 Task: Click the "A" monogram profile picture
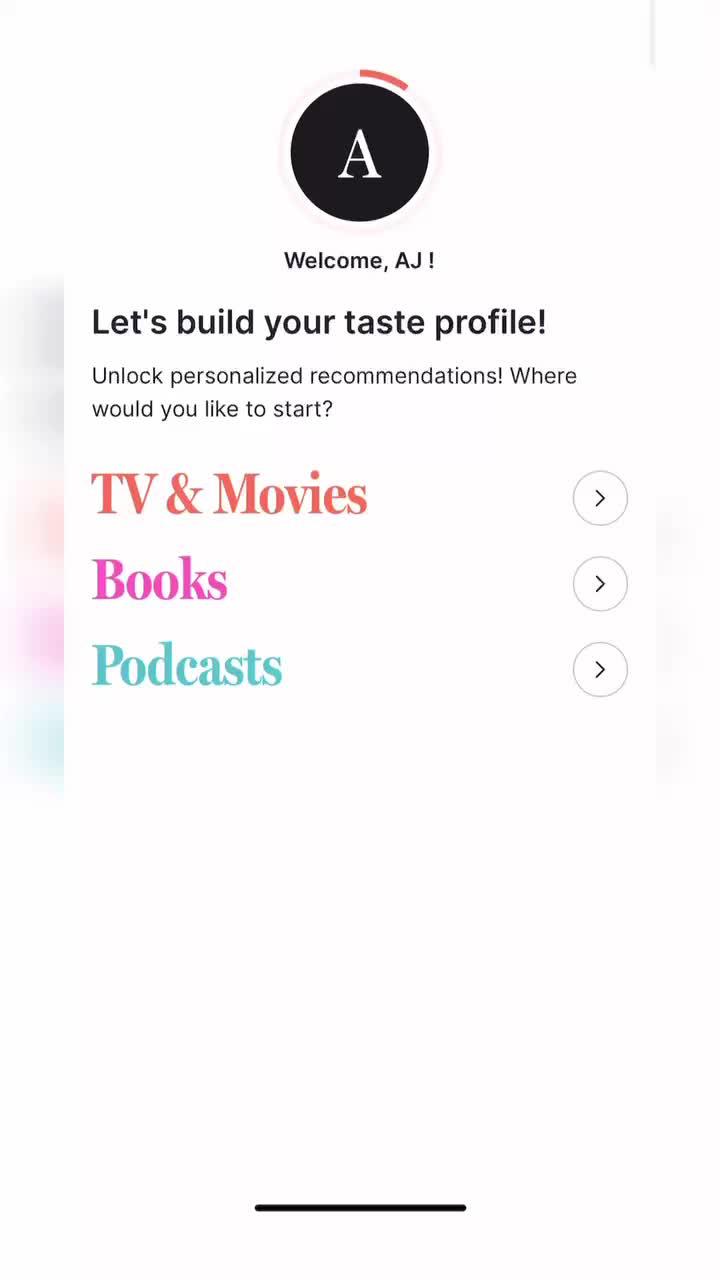360,152
